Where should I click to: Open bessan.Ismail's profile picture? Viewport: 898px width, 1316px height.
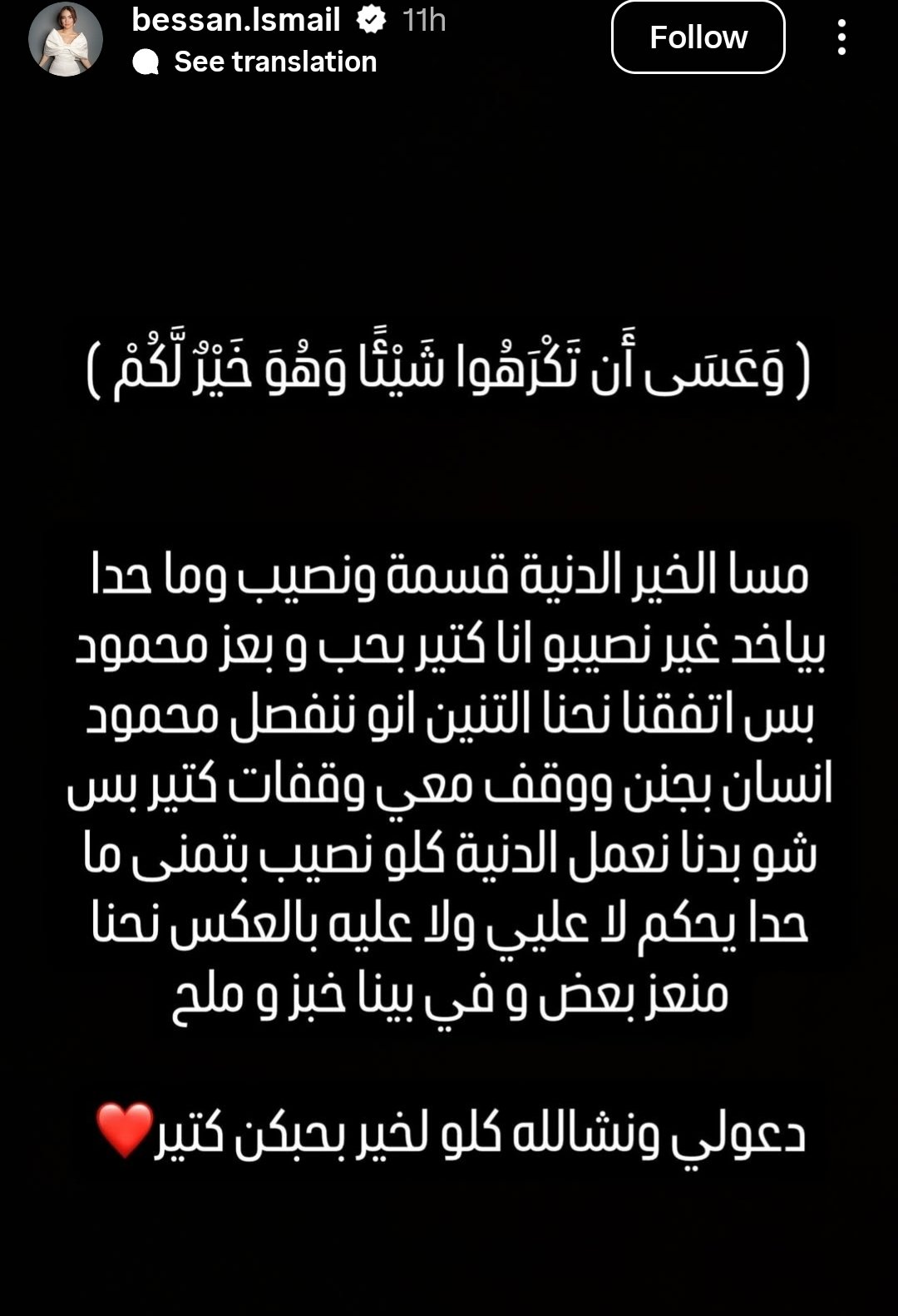click(66, 39)
